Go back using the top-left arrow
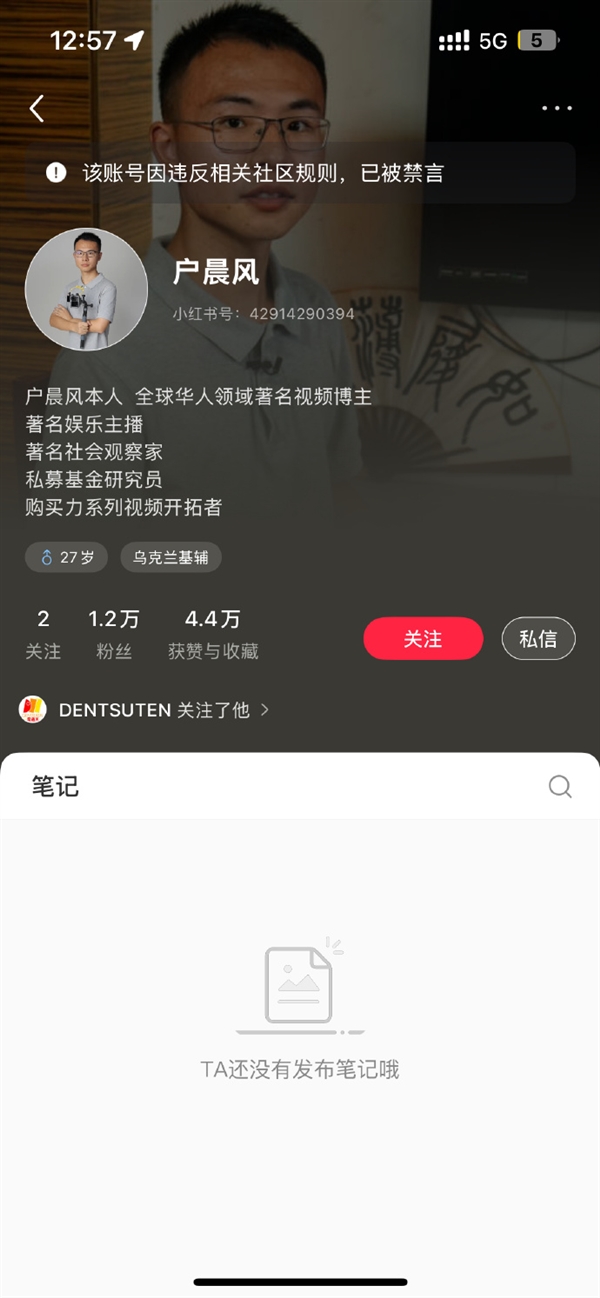 (37, 108)
